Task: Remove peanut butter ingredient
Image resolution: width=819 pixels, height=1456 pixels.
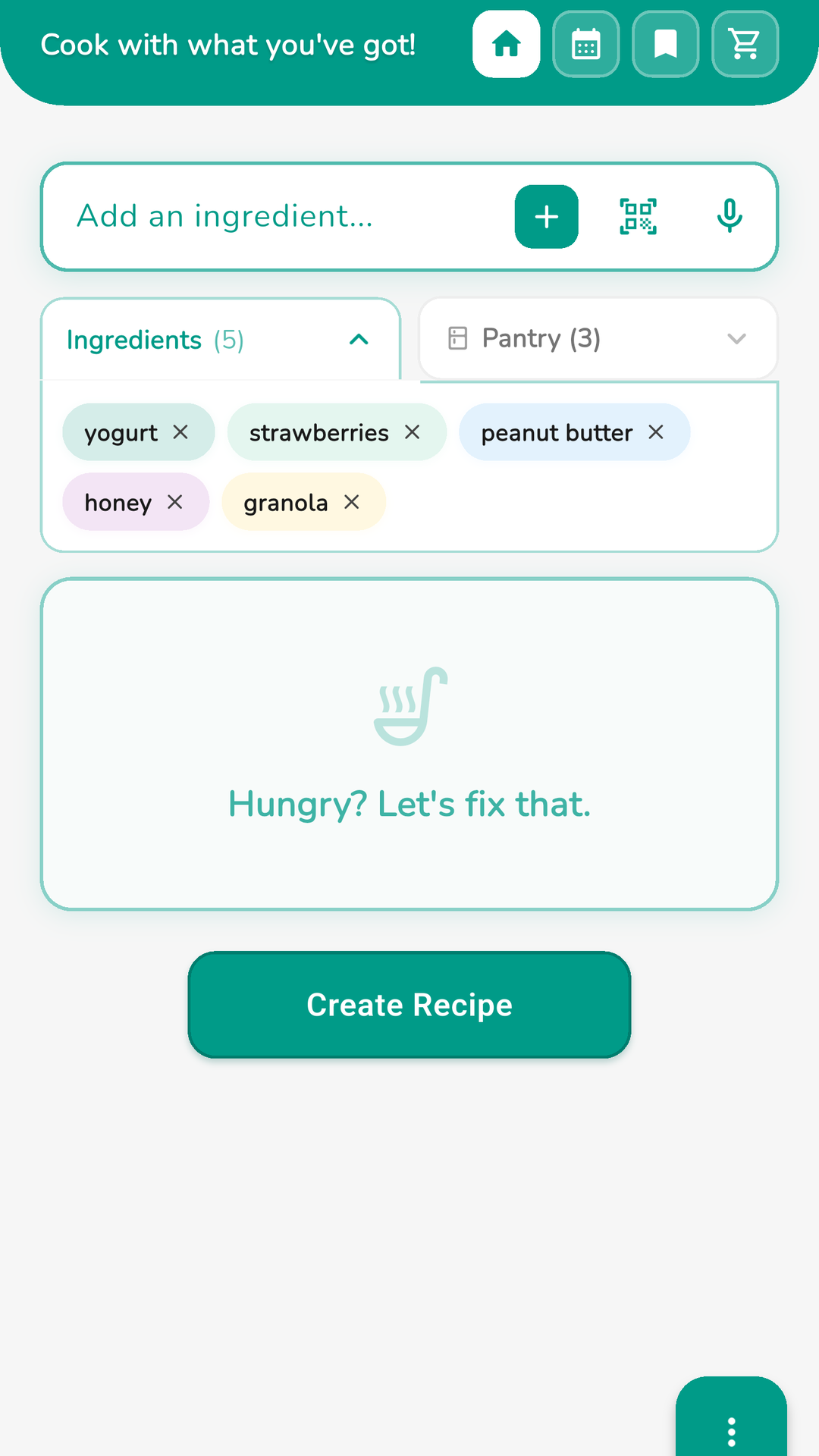Action: (x=657, y=432)
